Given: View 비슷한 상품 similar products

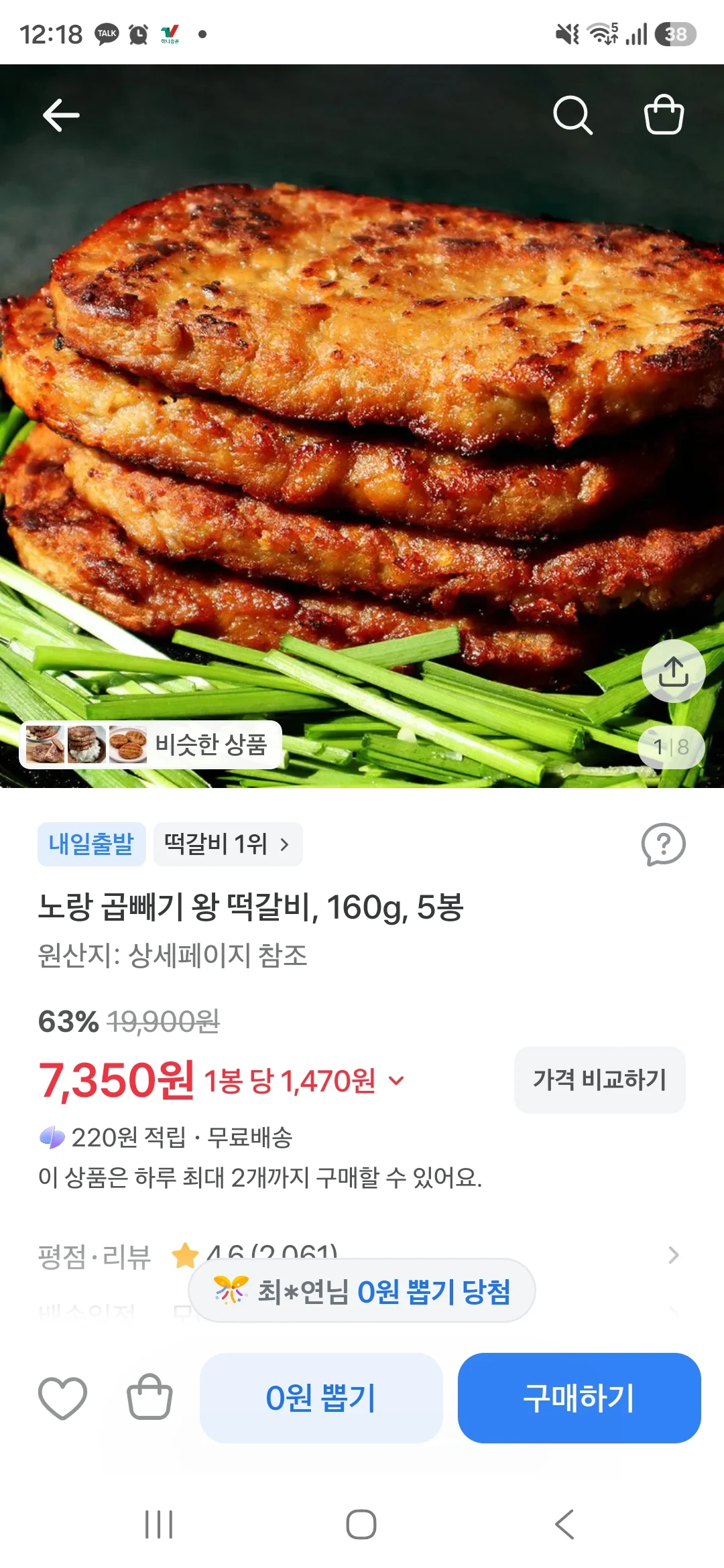Looking at the screenshot, I should click(x=151, y=744).
